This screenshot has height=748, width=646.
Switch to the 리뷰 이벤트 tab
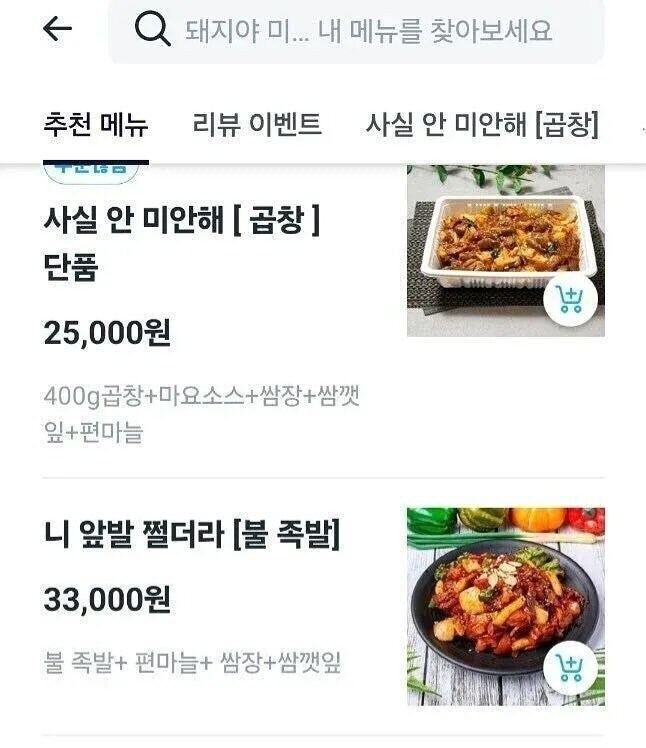point(257,125)
